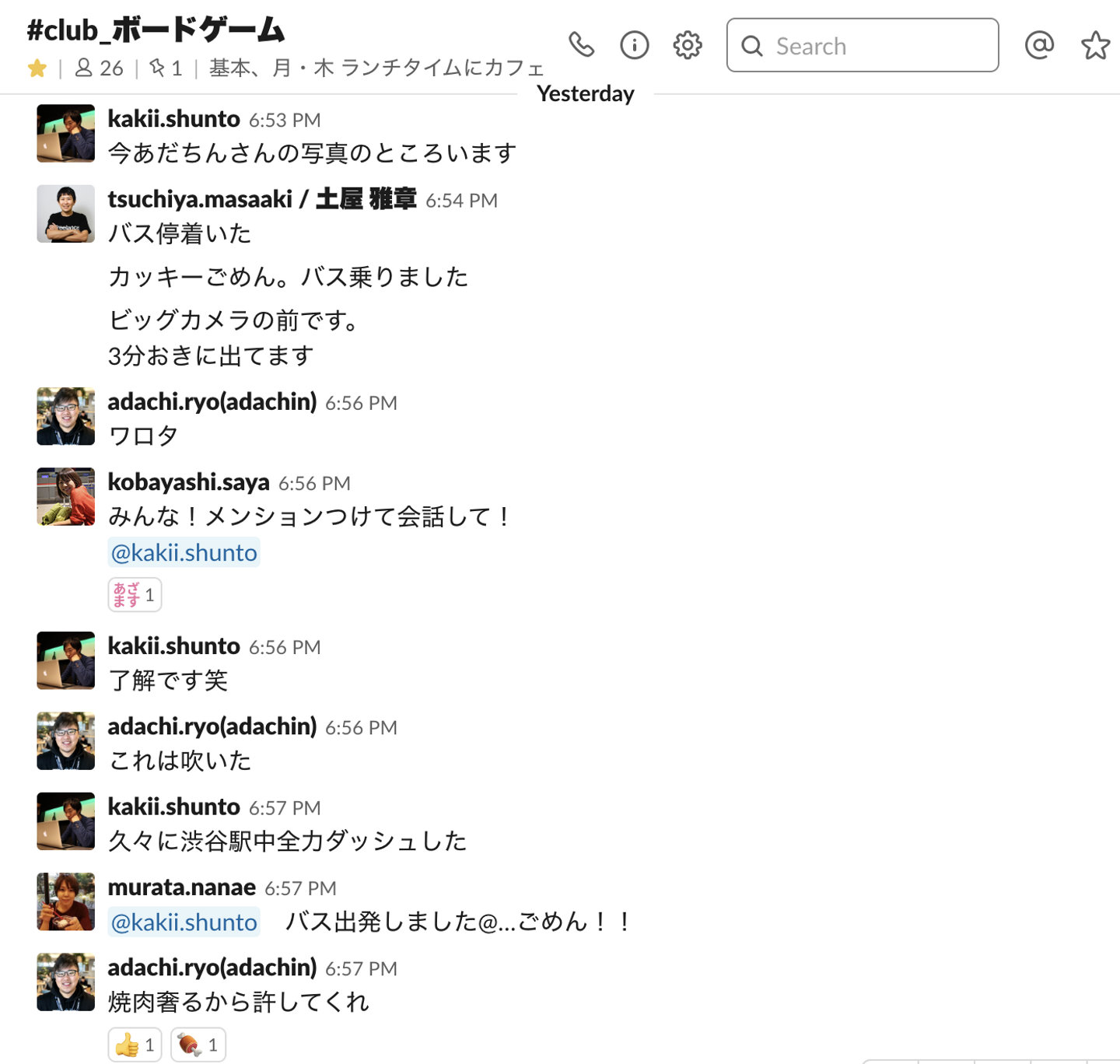
Task: Open @kakii.shunto mention in murata.nanae's message
Action: (184, 922)
